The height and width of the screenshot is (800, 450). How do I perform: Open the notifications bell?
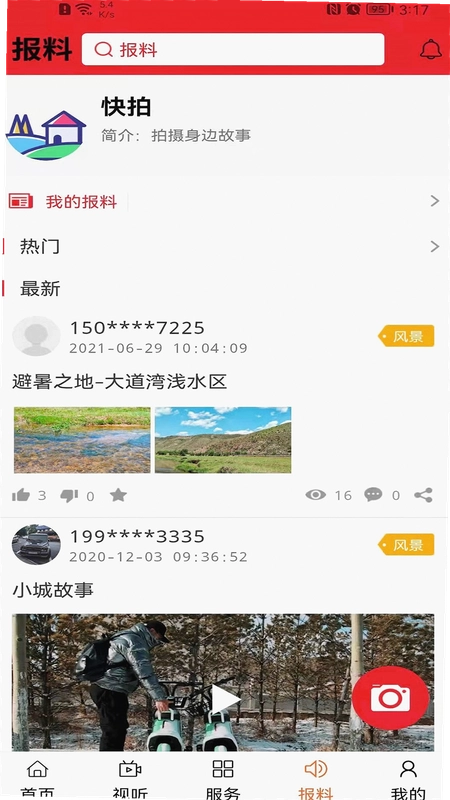[x=431, y=49]
